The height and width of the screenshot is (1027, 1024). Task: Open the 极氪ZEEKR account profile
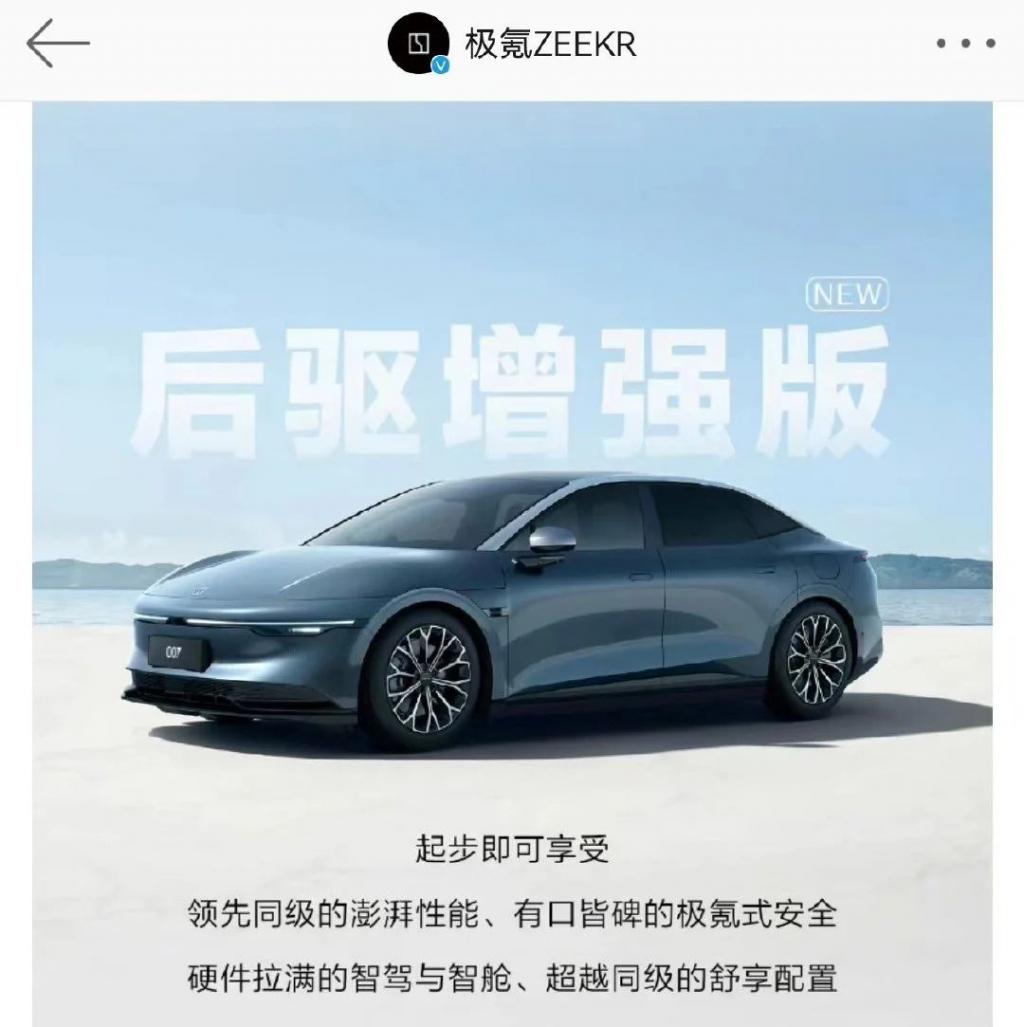(549, 45)
